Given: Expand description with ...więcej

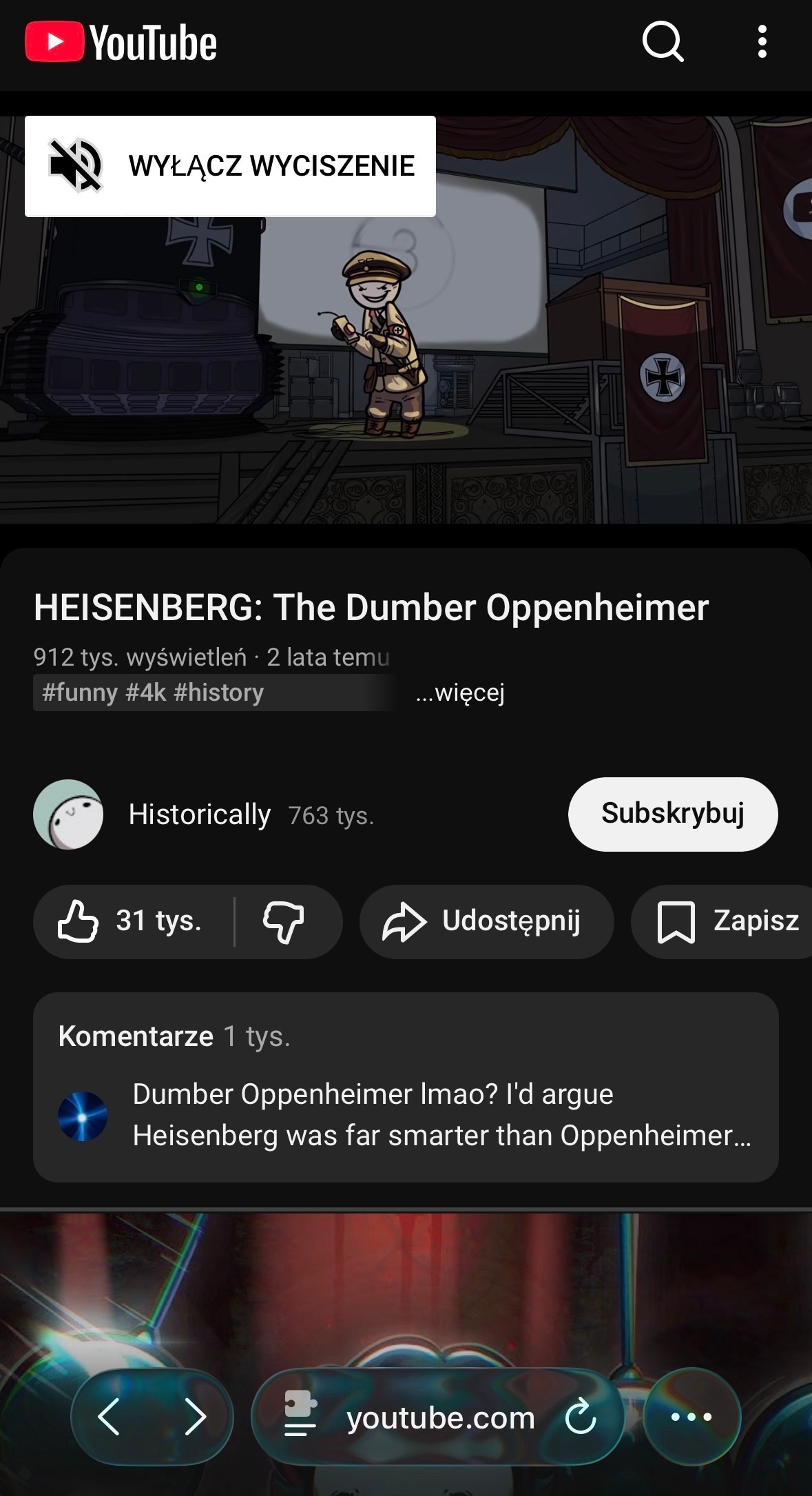Looking at the screenshot, I should (460, 693).
